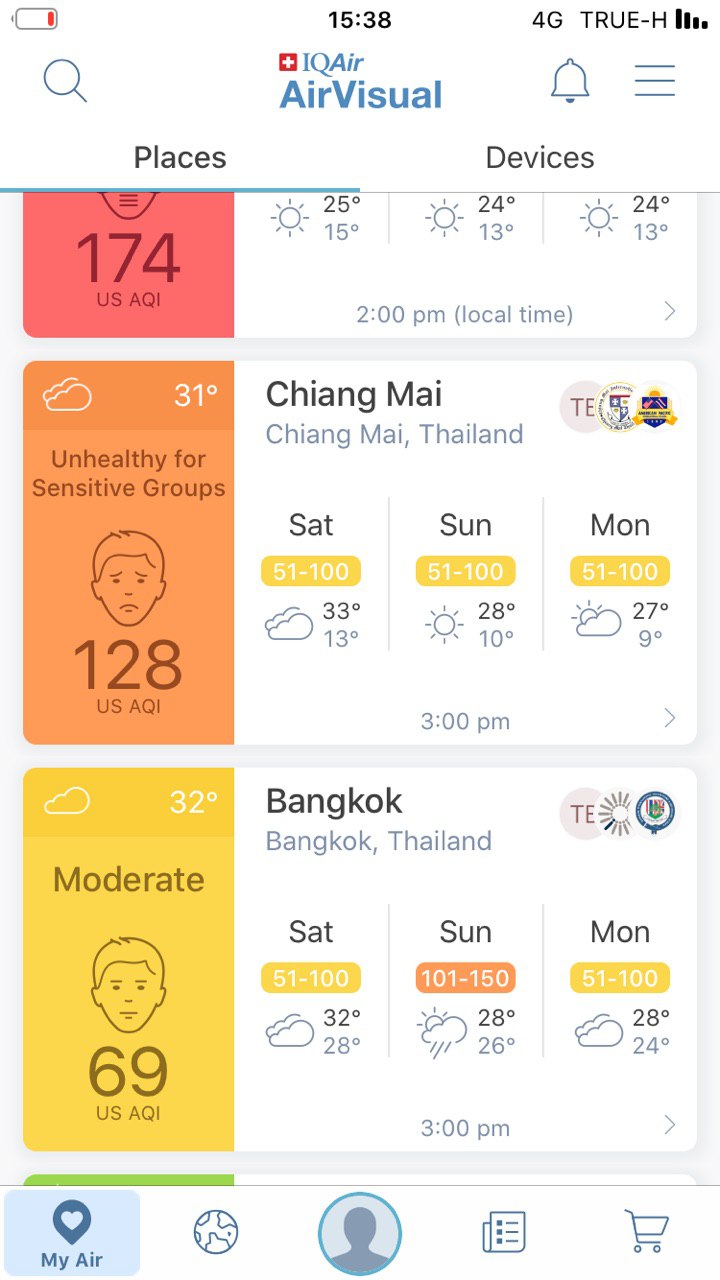720x1280 pixels.
Task: Open the profile avatar tab
Action: coord(360,1234)
